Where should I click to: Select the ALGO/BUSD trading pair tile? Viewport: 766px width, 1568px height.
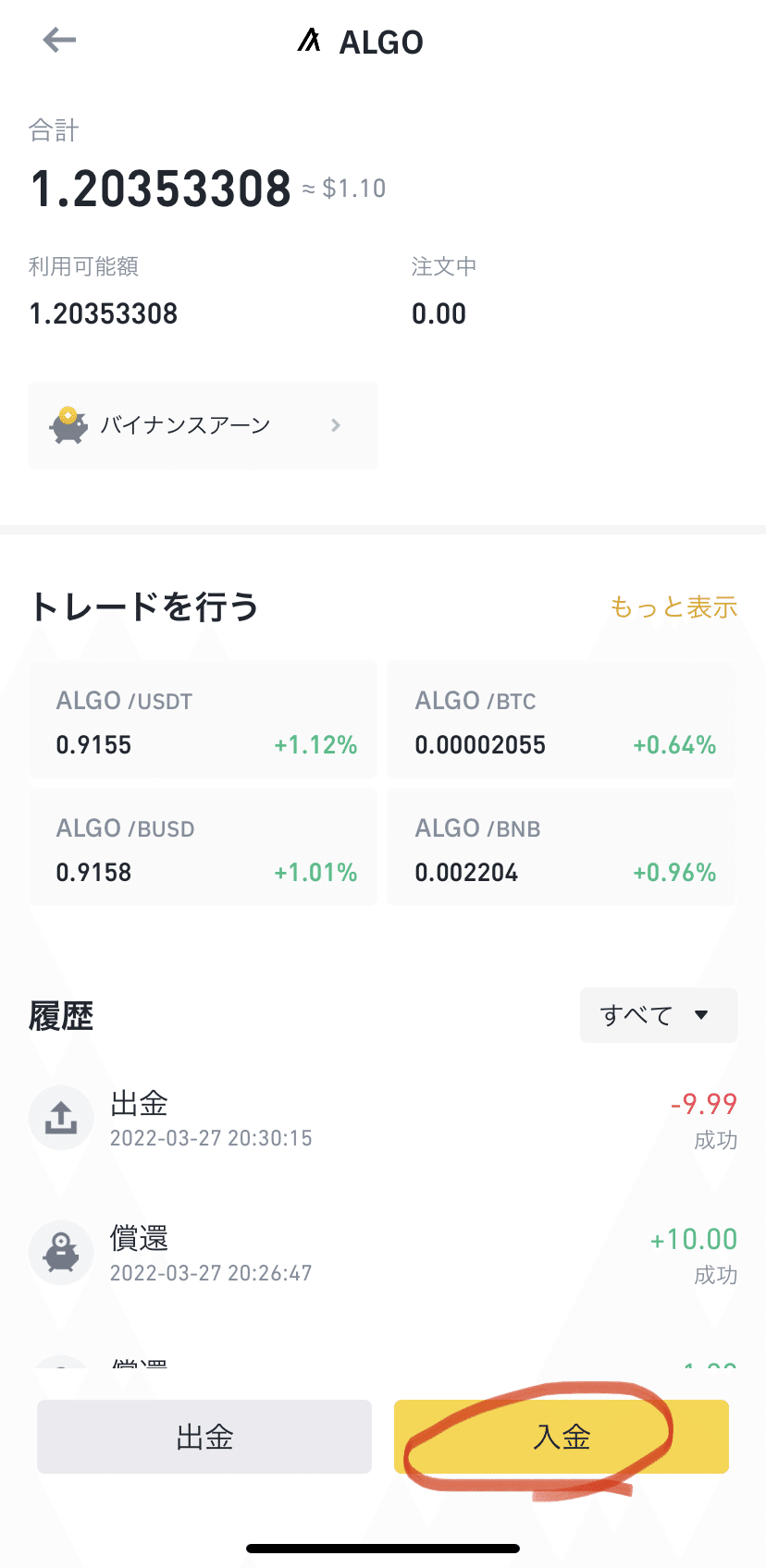203,847
